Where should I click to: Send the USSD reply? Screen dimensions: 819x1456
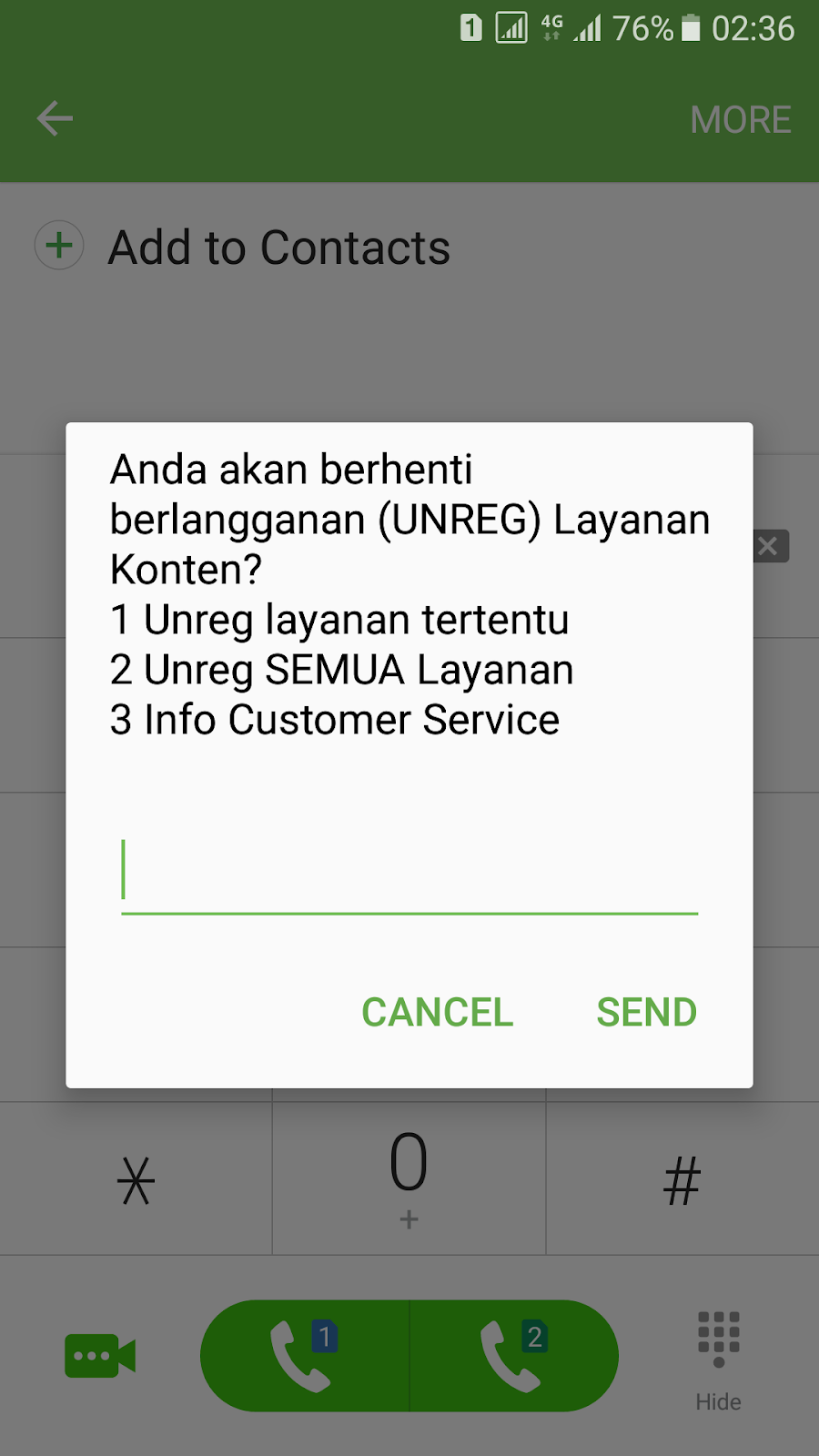click(x=646, y=1012)
